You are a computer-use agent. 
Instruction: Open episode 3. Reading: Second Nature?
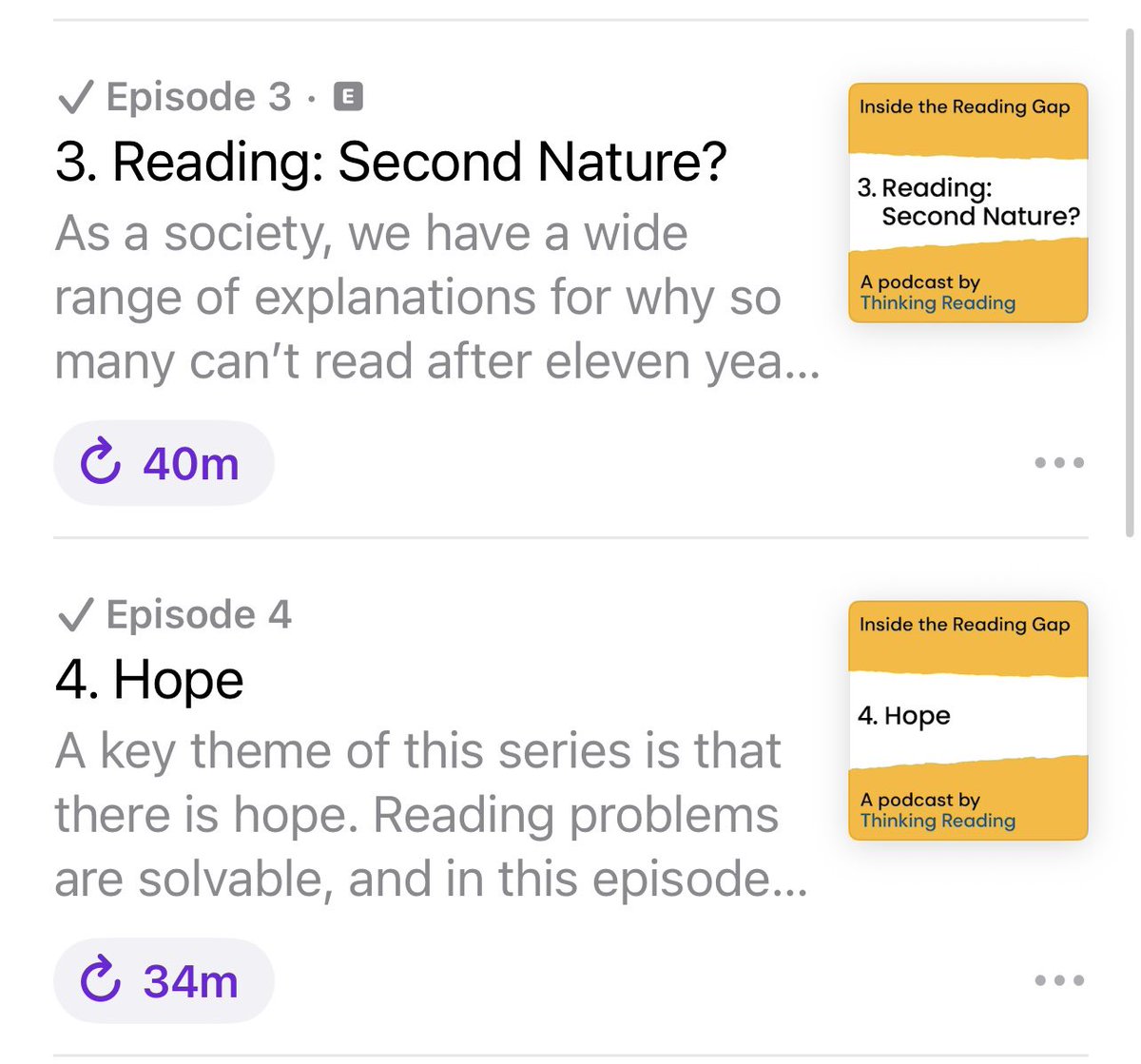click(391, 161)
